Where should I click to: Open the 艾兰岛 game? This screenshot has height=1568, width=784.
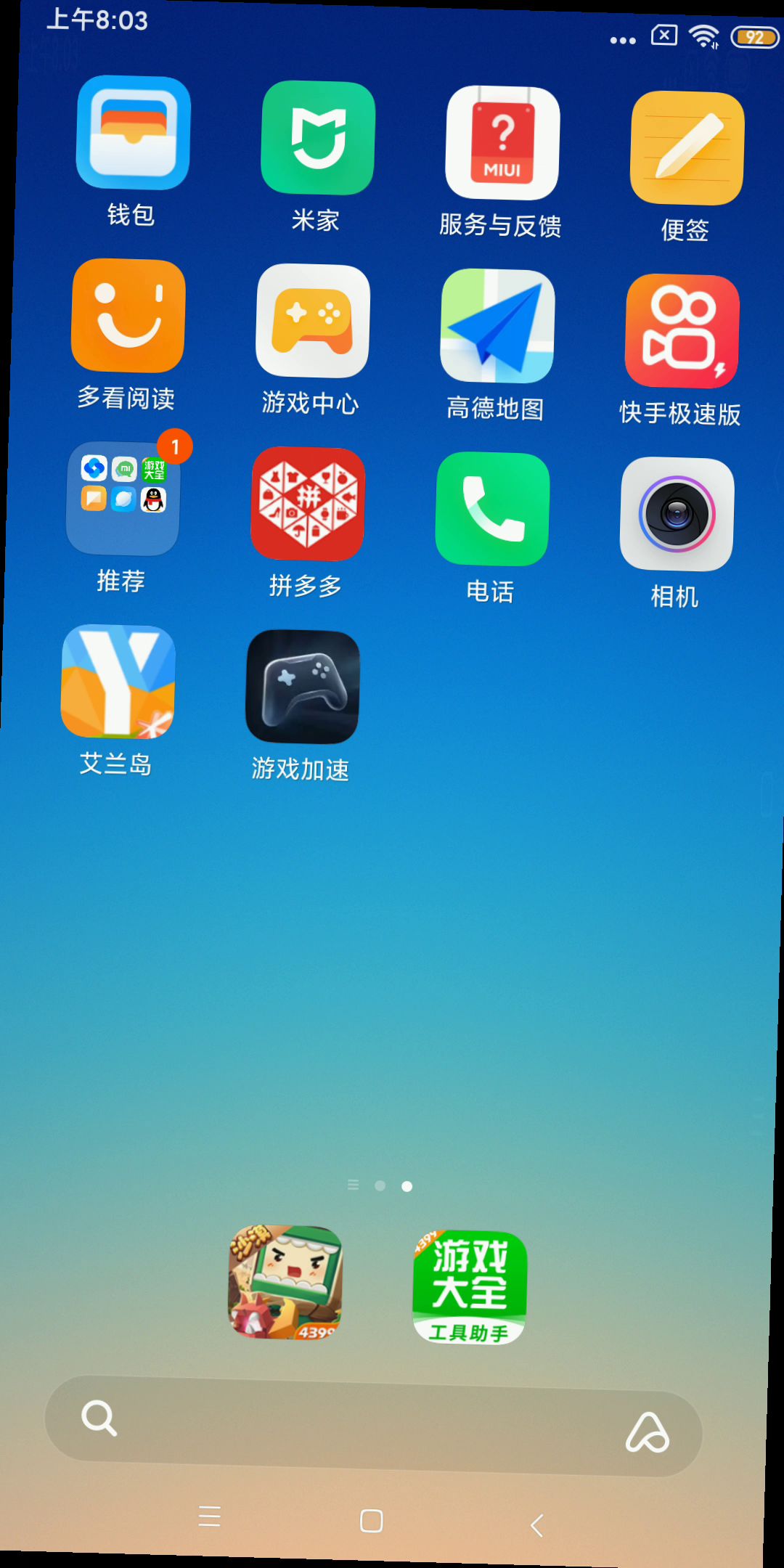[118, 682]
